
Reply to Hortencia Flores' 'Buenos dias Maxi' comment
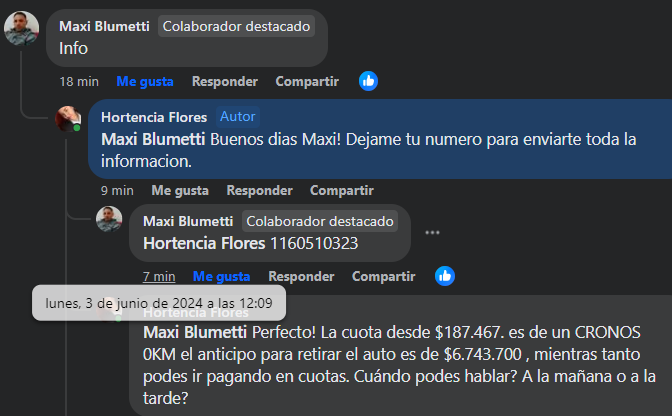[259, 190]
